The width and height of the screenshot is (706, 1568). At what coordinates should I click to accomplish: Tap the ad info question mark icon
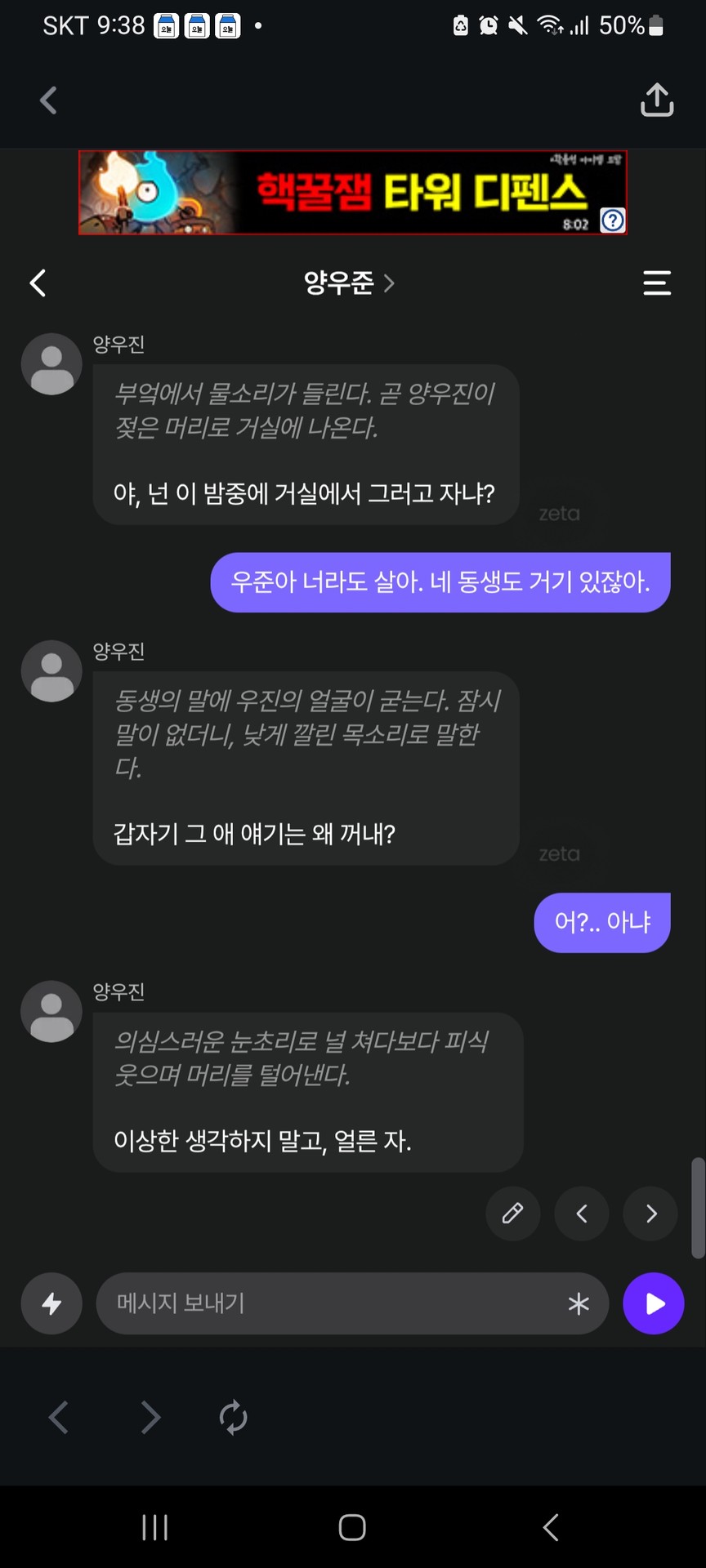(613, 220)
